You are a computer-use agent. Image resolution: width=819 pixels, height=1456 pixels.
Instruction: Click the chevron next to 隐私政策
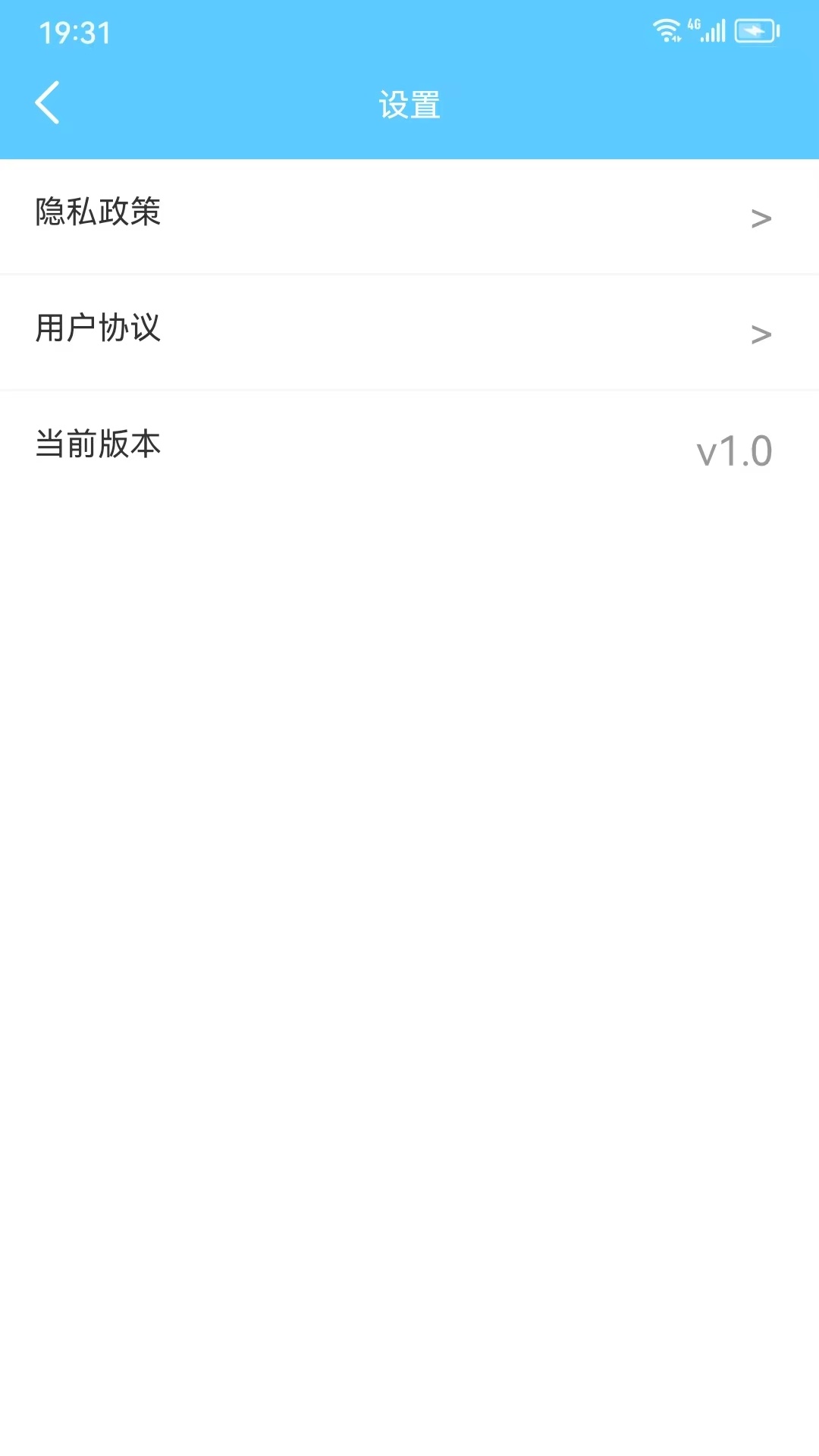[x=761, y=218]
